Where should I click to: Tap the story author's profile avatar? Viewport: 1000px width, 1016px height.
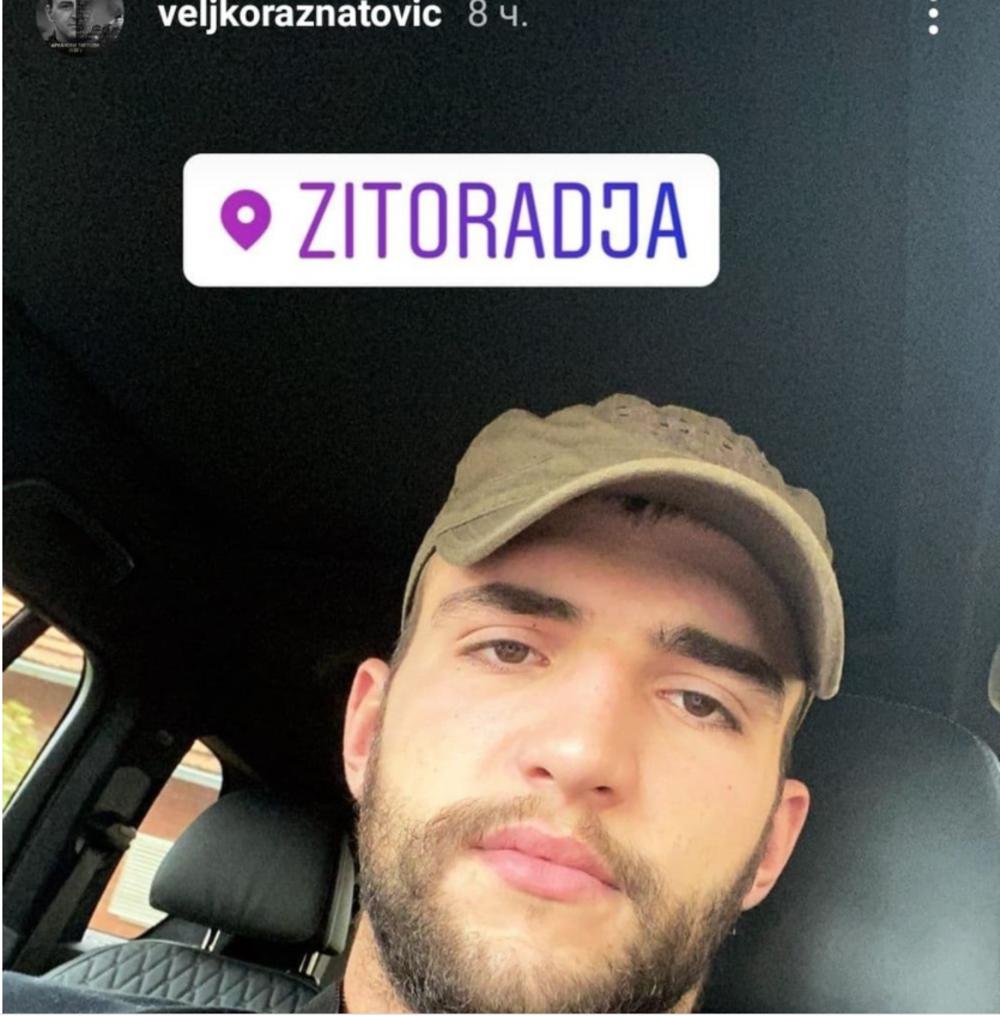coord(79,22)
